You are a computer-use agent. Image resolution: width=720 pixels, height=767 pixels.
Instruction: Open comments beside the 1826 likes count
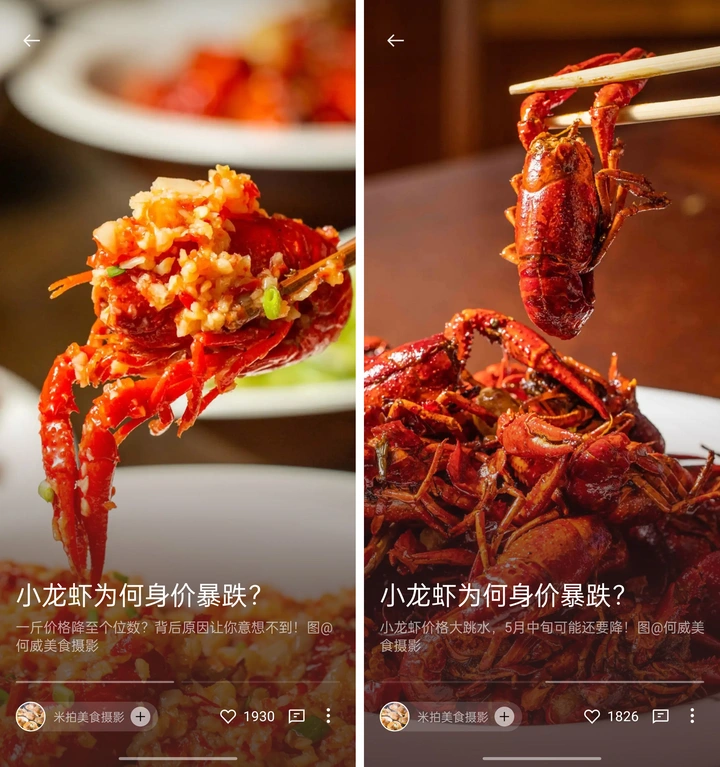tap(661, 716)
